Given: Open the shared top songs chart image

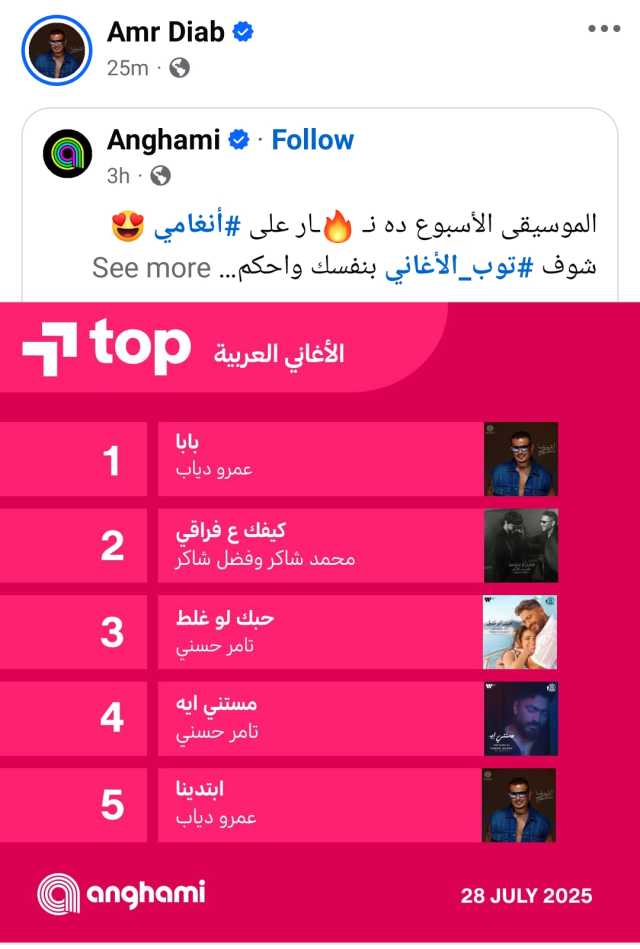Looking at the screenshot, I should tap(320, 620).
